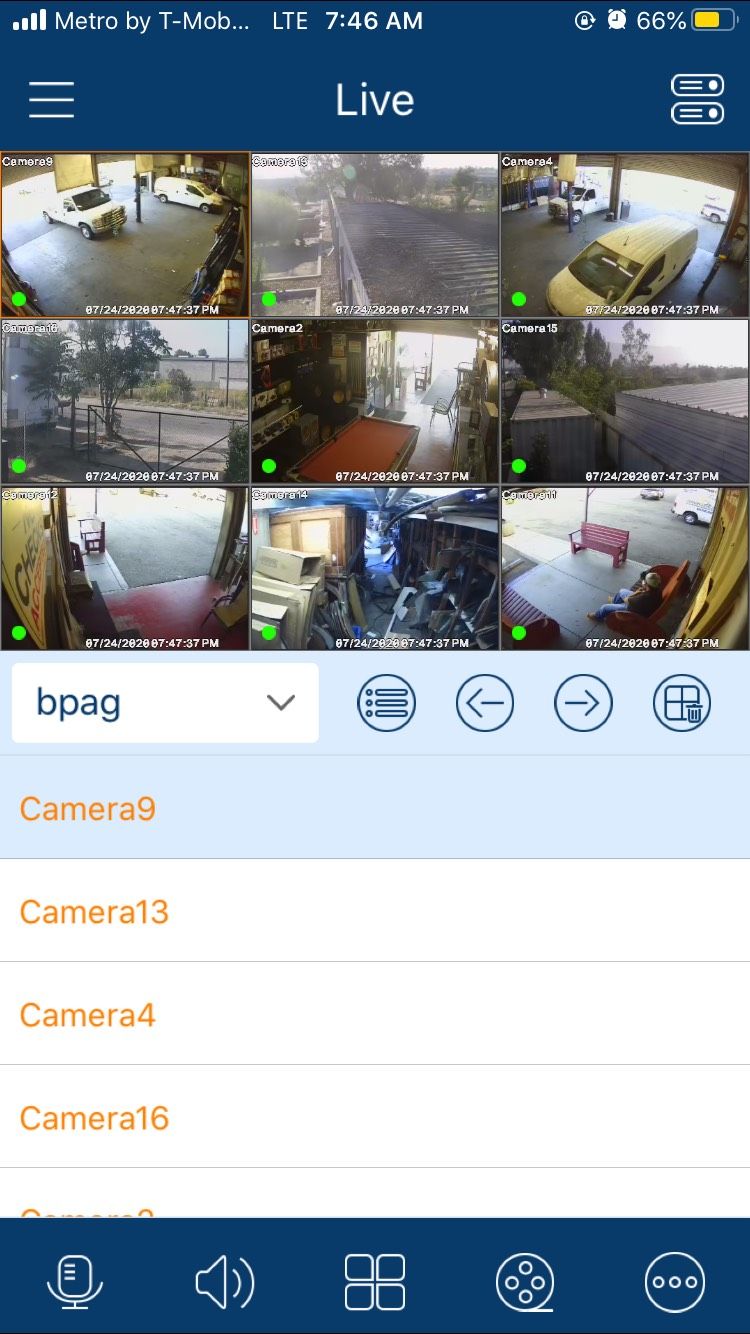Go to previous camera page arrow
Image resolution: width=750 pixels, height=1334 pixels.
coord(485,703)
